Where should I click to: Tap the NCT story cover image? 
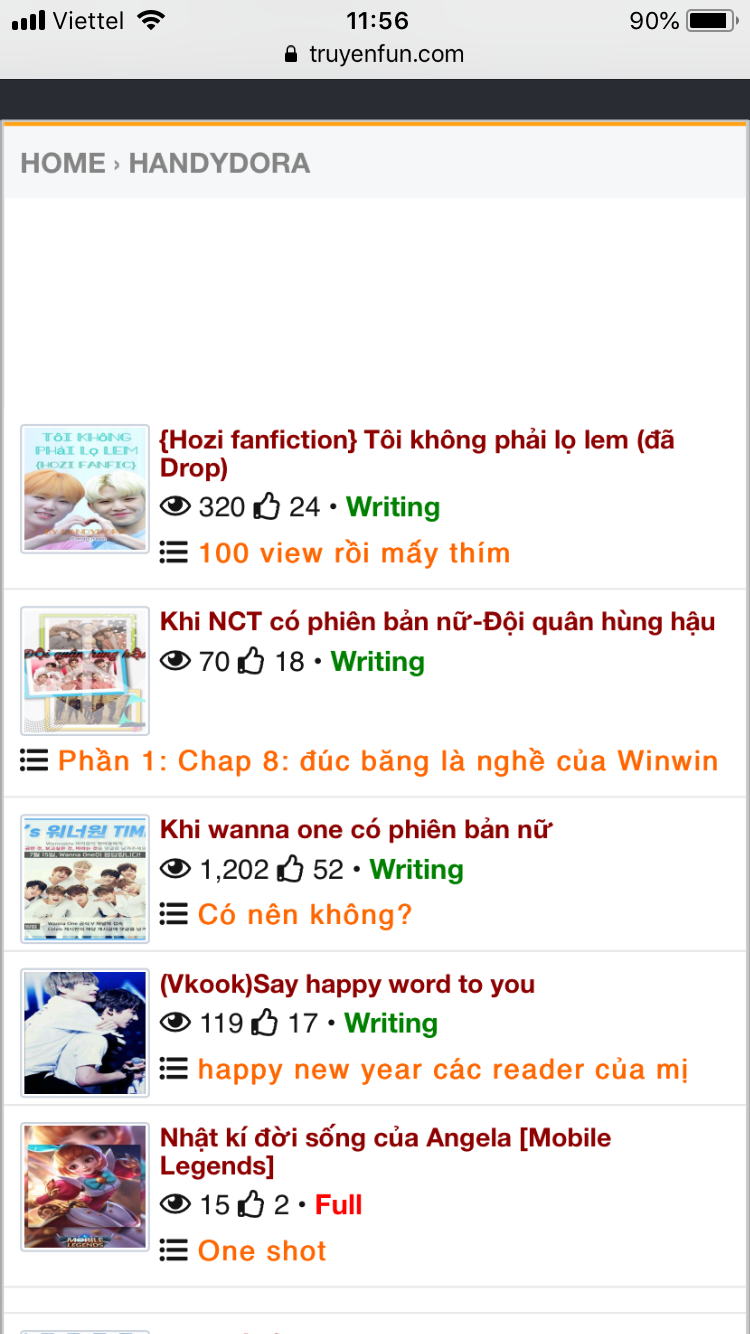pyautogui.click(x=85, y=671)
